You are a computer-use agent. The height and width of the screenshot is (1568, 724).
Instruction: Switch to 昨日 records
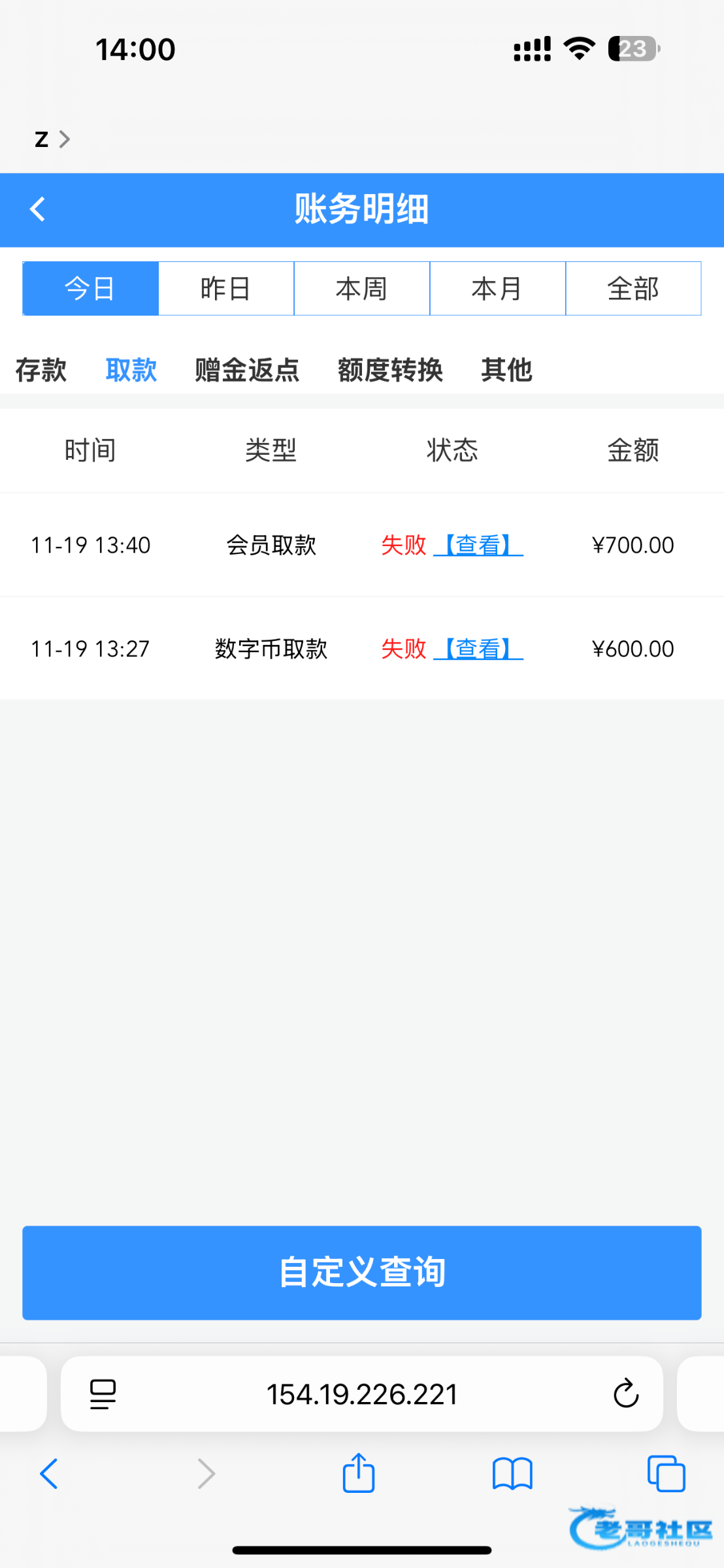click(x=226, y=289)
